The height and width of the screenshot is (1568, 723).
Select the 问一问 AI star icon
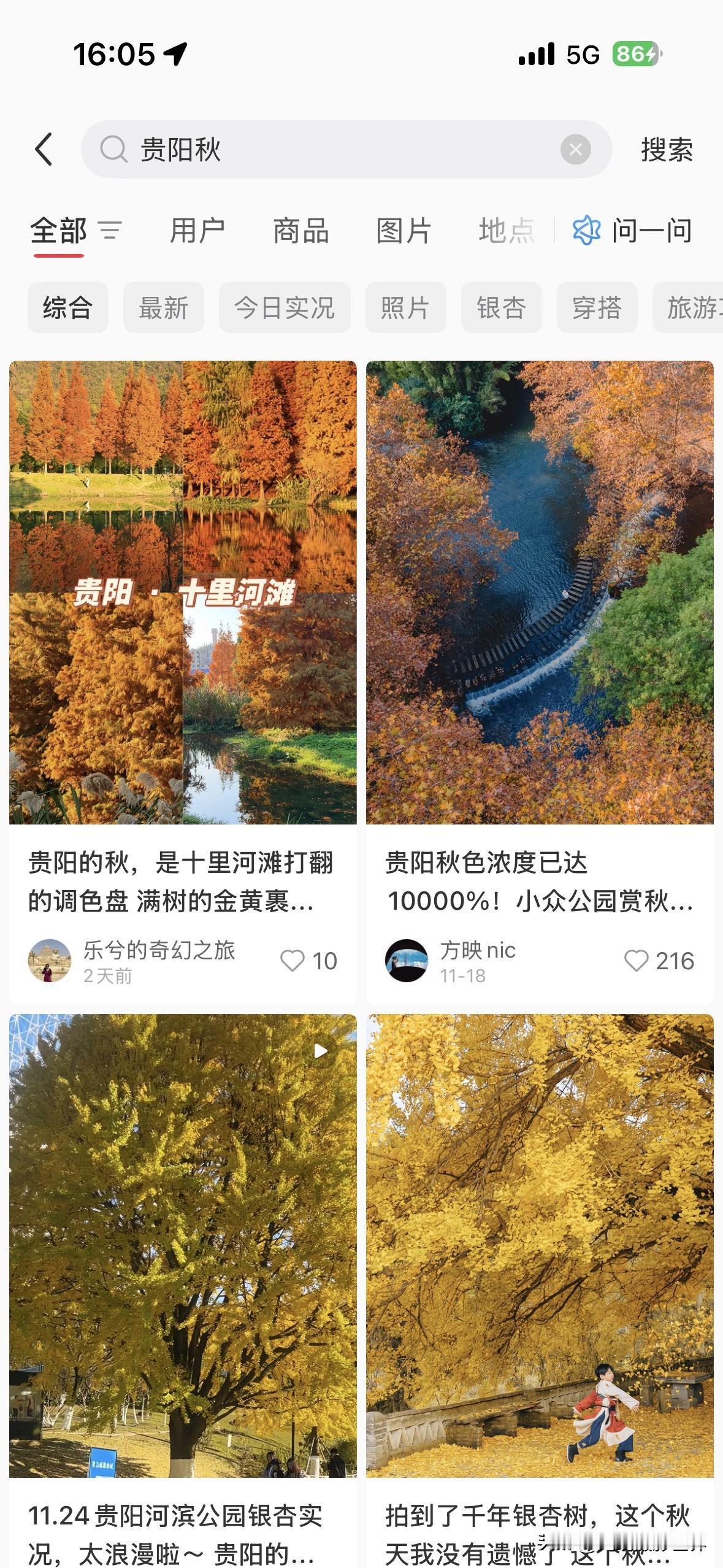tap(587, 231)
